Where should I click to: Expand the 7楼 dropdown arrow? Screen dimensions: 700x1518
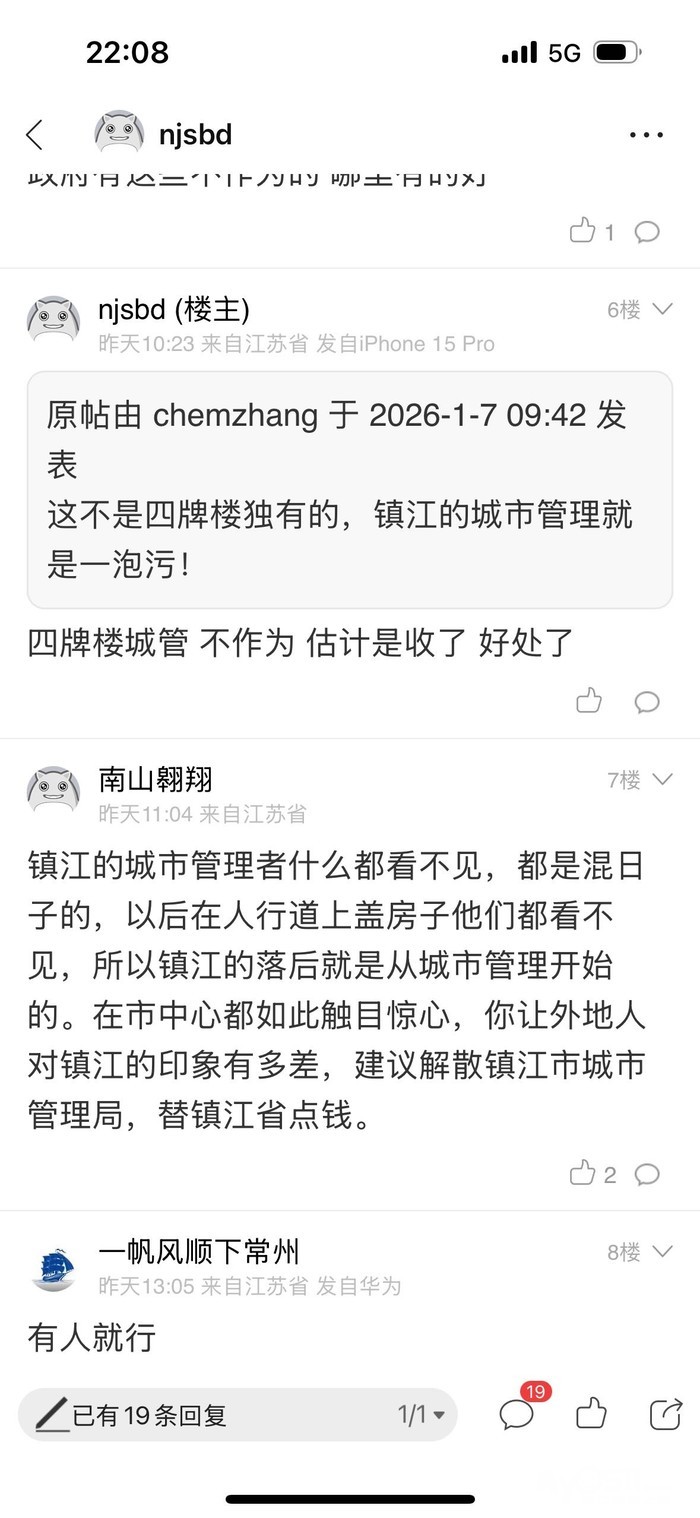pos(662,779)
